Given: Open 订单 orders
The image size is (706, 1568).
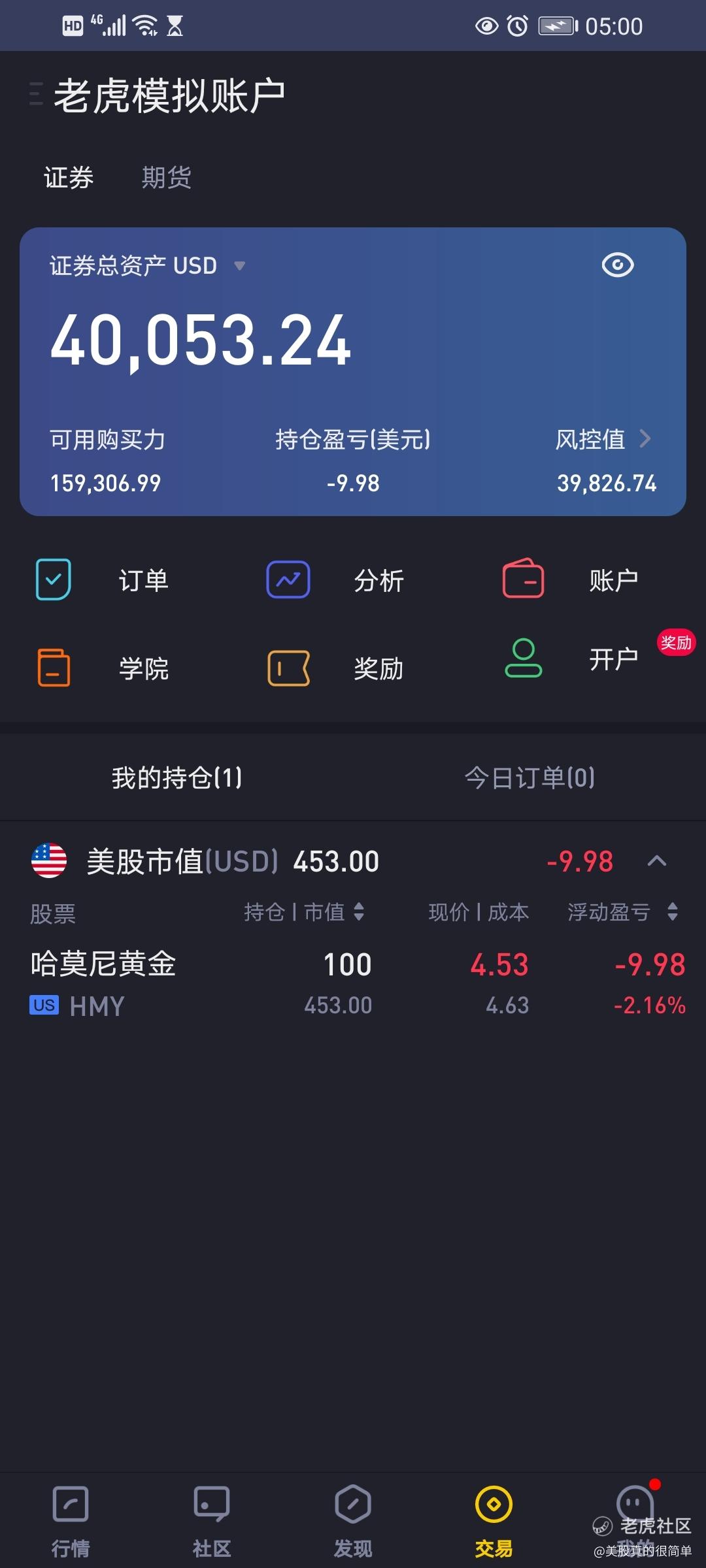Looking at the screenshot, I should click(101, 580).
